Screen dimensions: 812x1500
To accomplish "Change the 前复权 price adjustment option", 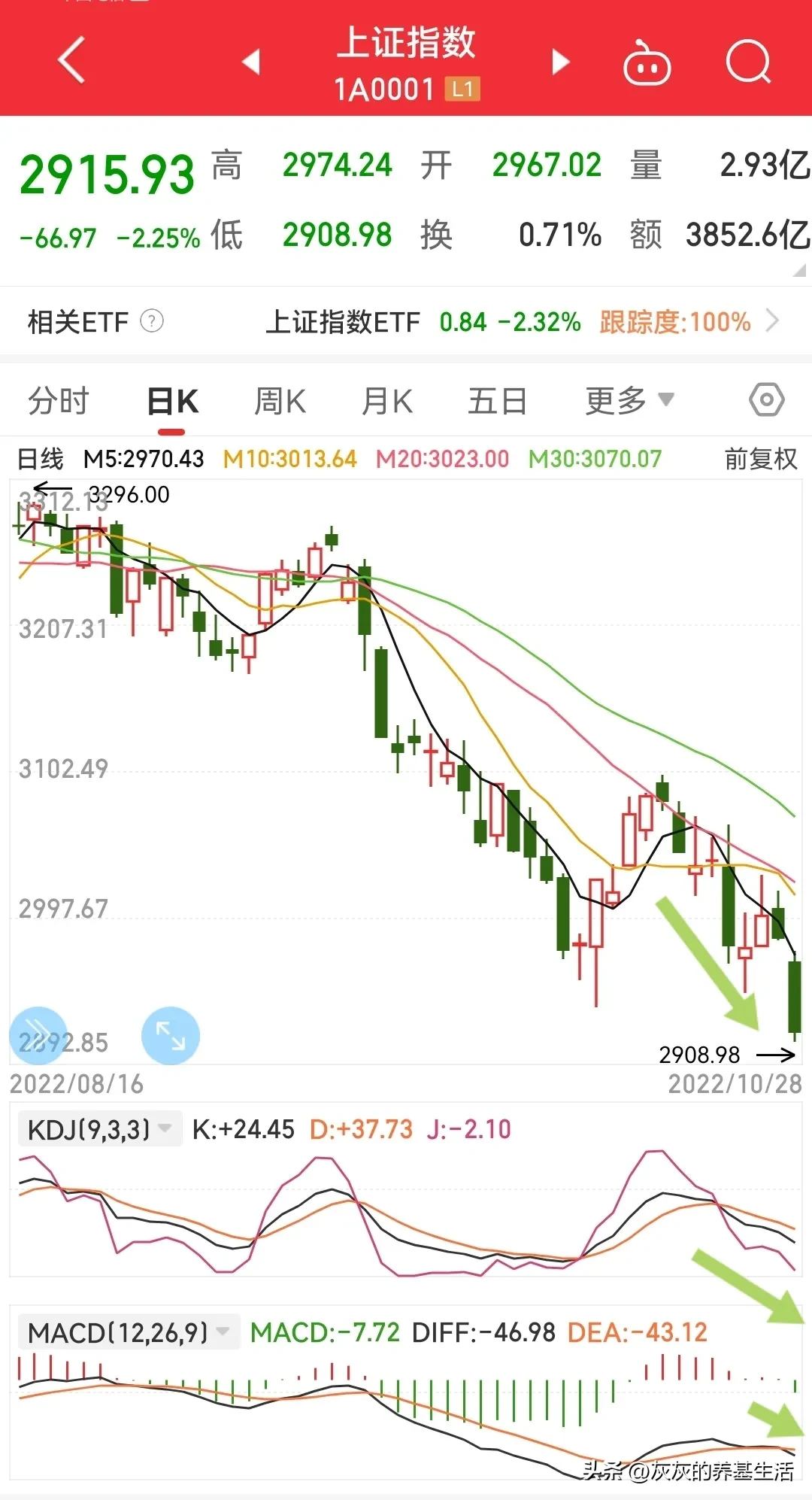I will coord(760,458).
